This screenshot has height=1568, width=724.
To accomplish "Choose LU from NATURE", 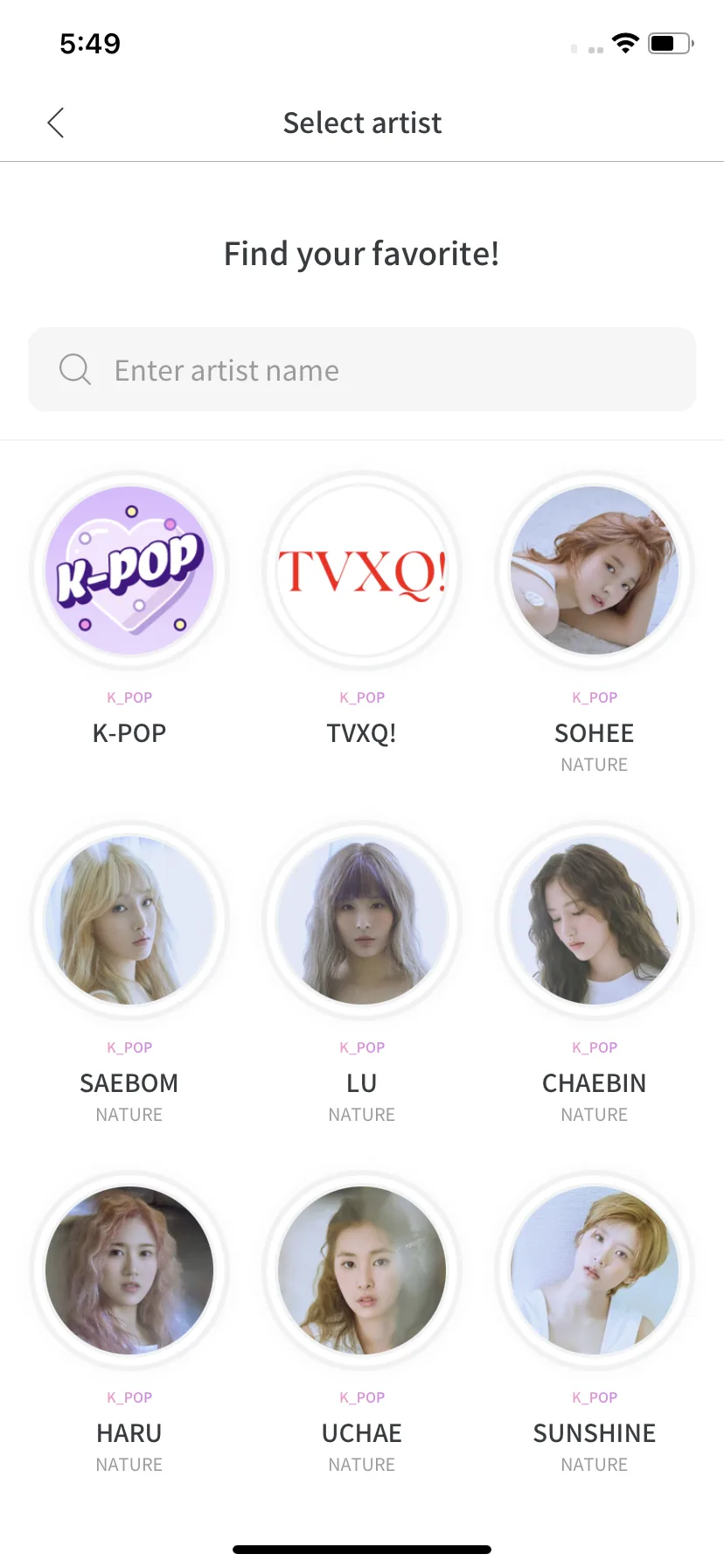I will point(362,921).
